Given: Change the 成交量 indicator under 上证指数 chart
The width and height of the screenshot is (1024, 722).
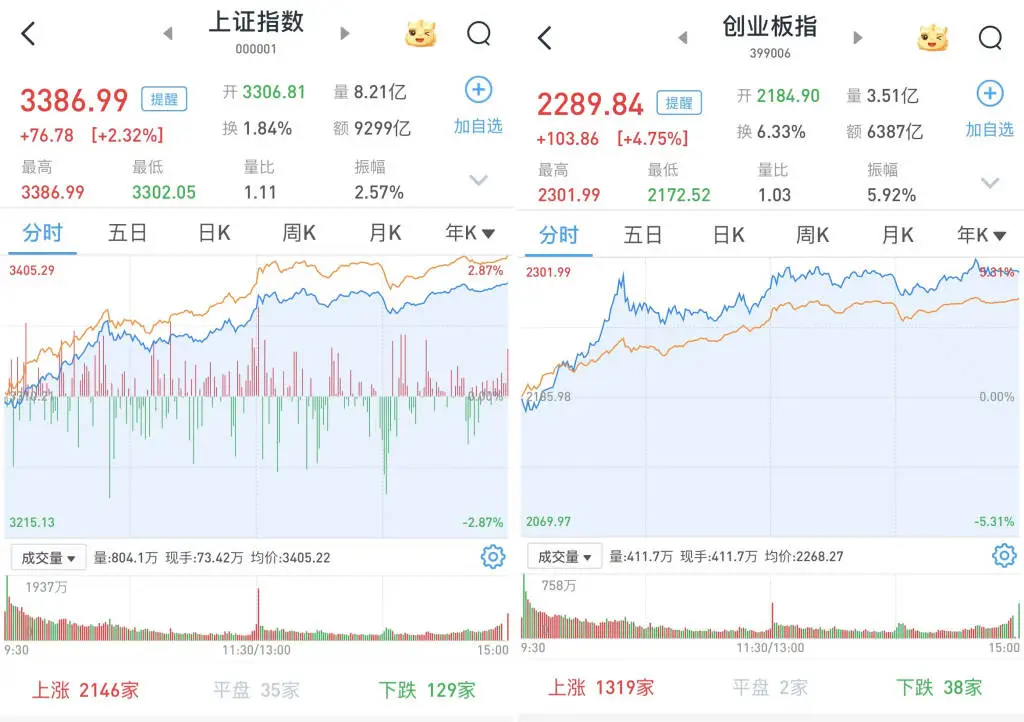Looking at the screenshot, I should [50, 558].
